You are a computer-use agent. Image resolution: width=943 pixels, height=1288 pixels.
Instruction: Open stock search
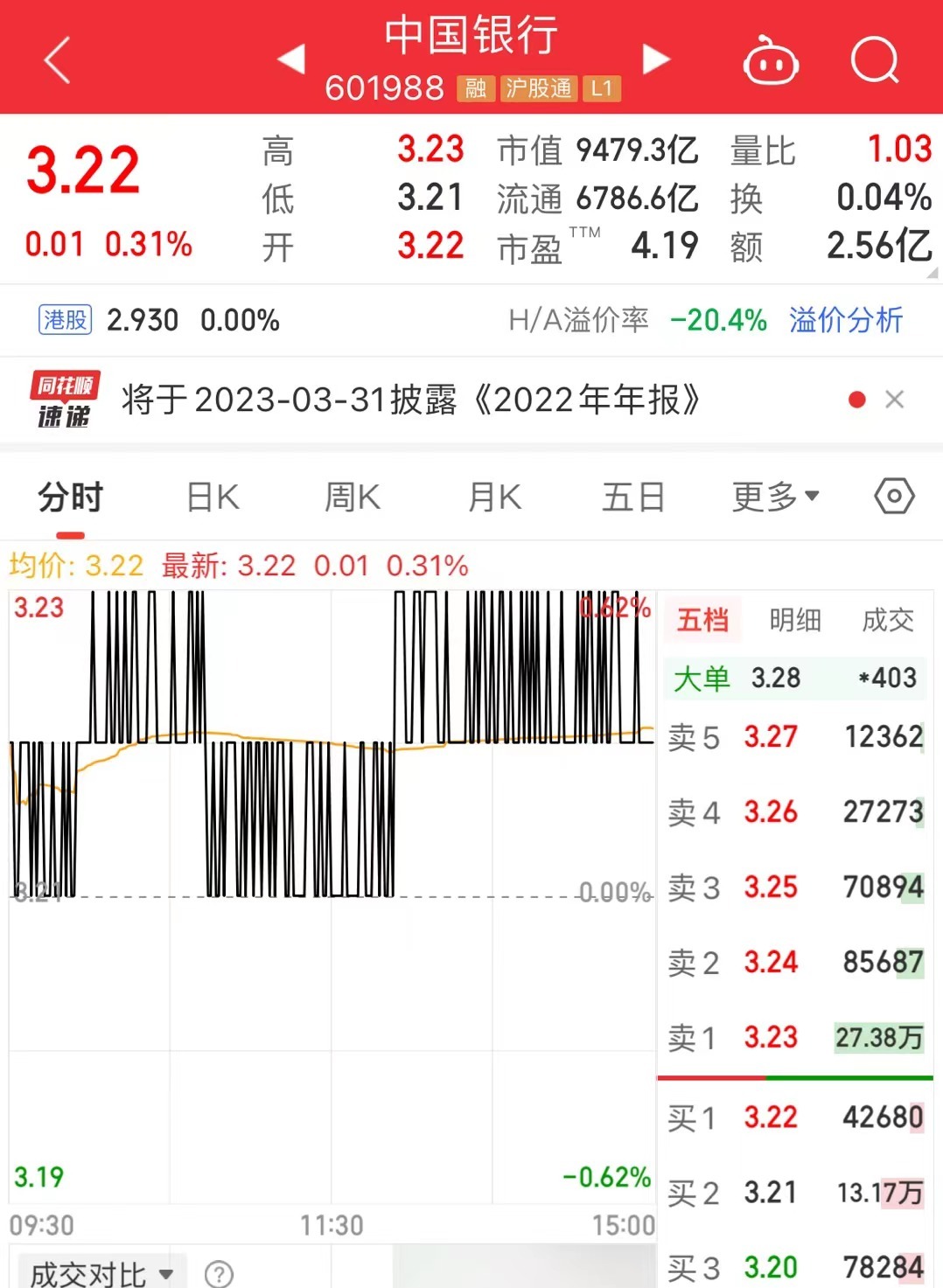tap(875, 60)
